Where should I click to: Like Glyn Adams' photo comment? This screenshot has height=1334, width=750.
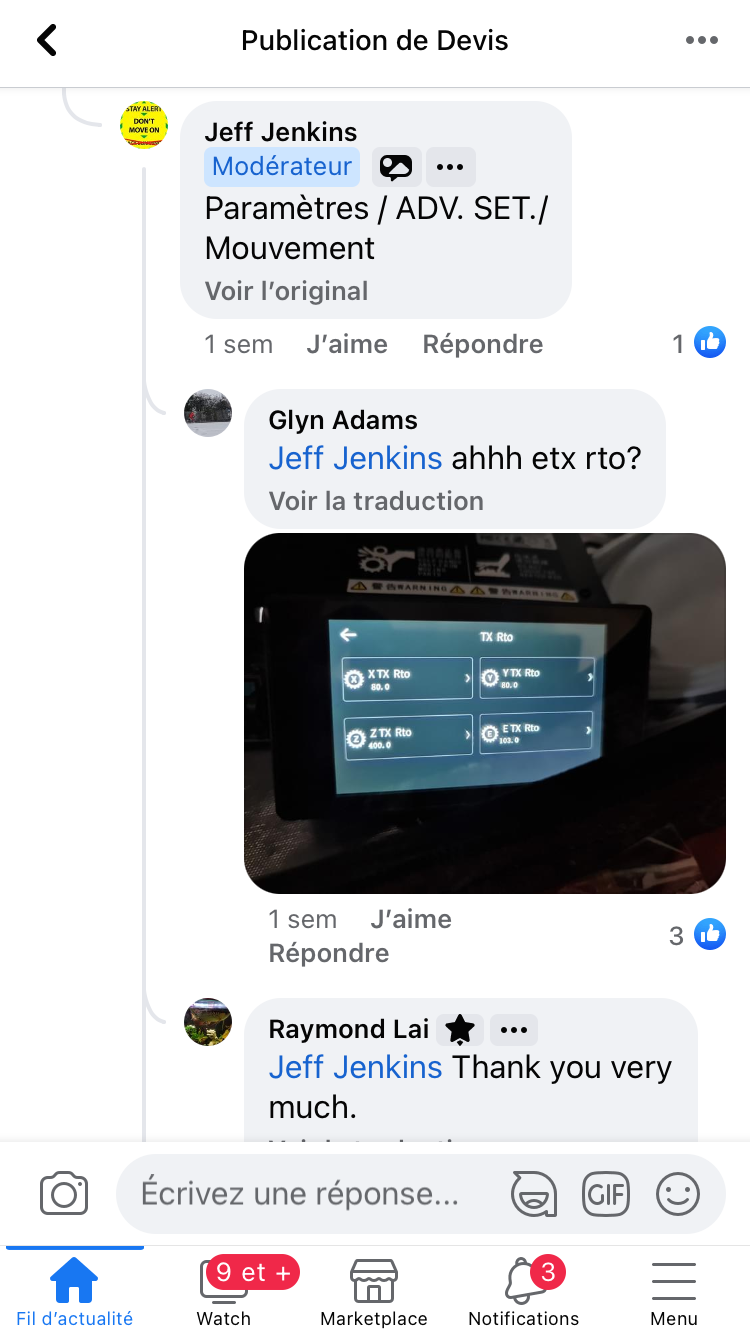(x=410, y=919)
